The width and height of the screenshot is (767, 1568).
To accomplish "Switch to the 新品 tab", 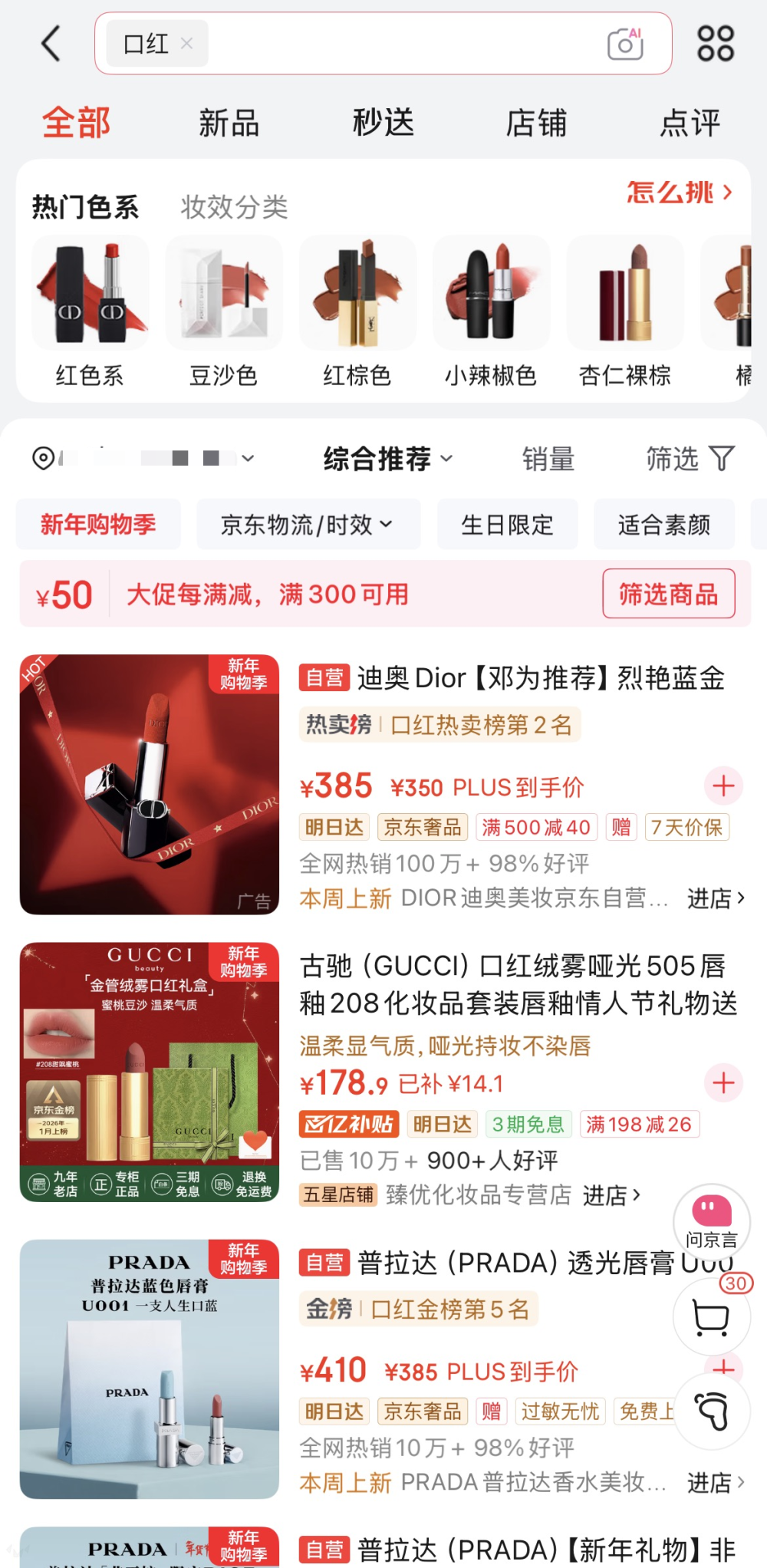I will pos(228,123).
